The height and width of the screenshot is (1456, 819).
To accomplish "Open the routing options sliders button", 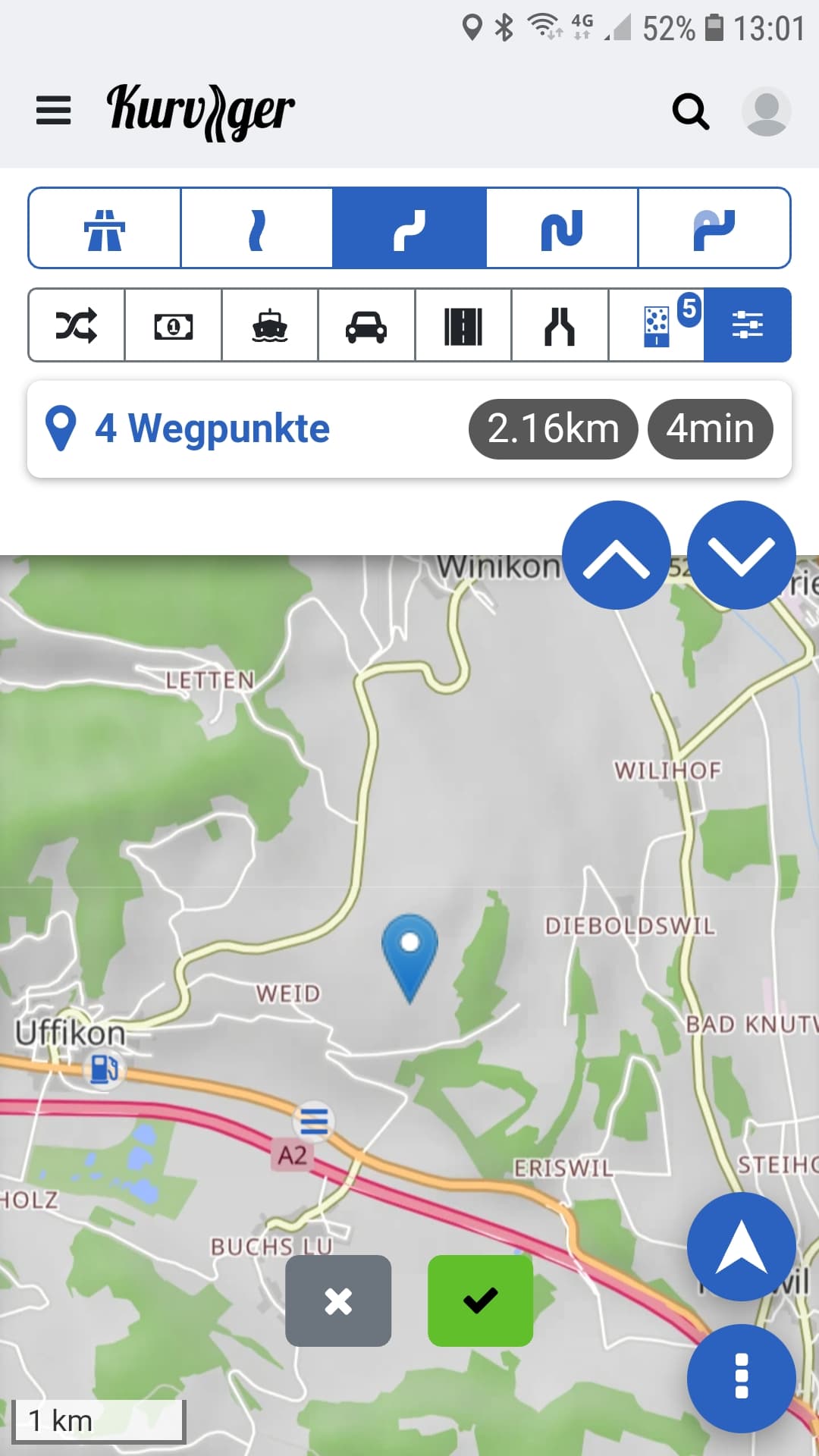I will (x=747, y=325).
